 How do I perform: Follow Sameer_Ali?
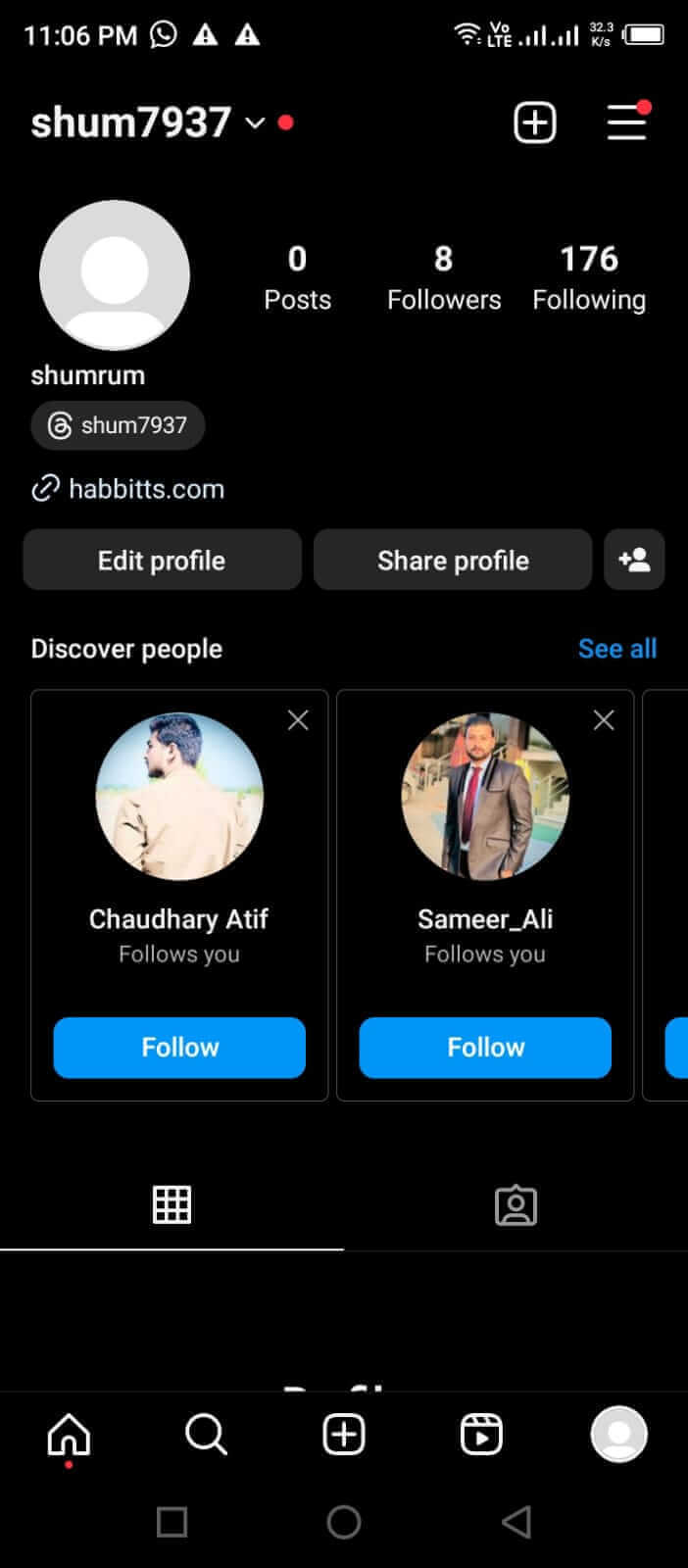click(485, 1047)
